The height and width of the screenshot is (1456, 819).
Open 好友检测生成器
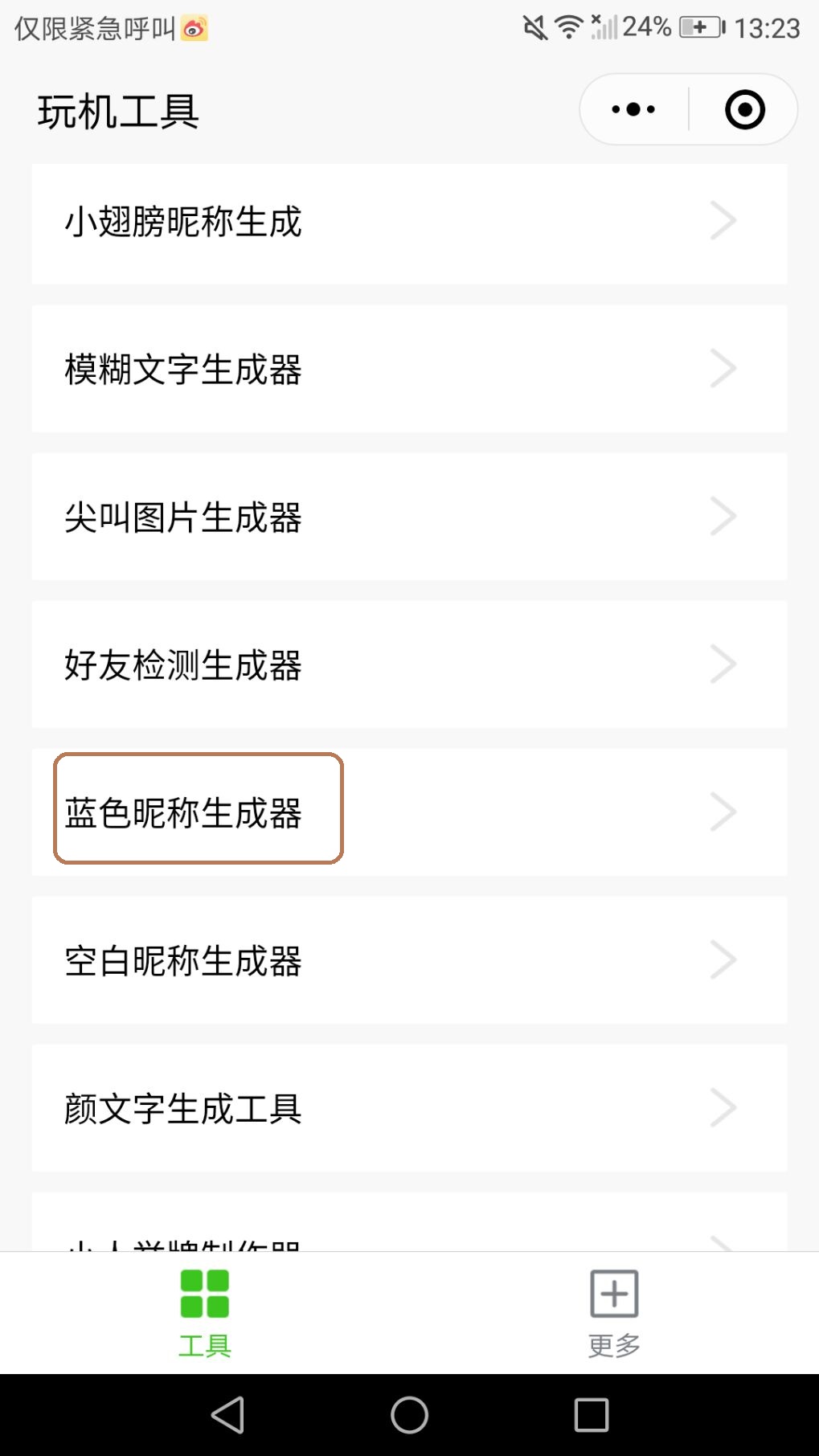[409, 665]
